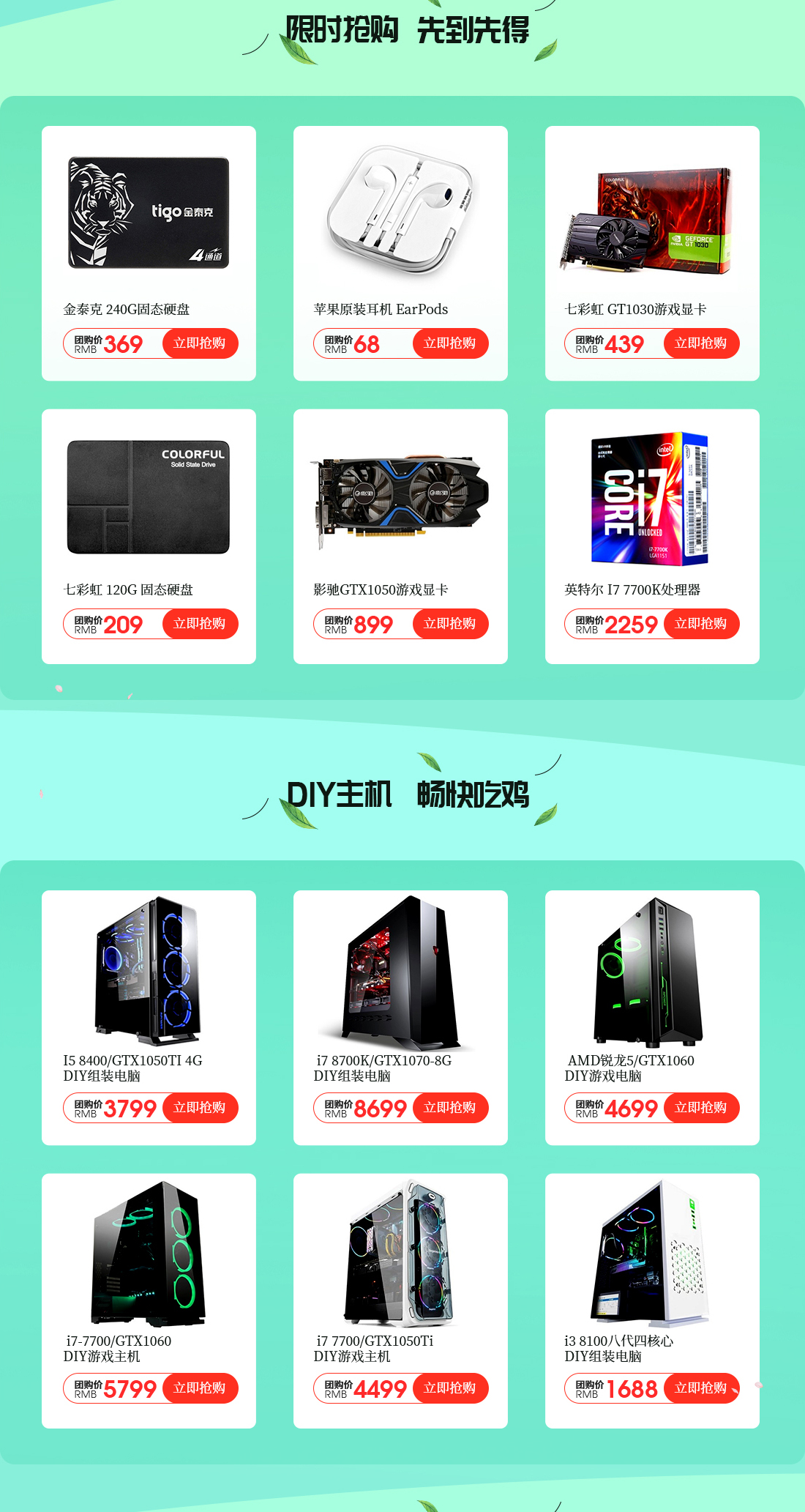Buy the I5 8400/GTX1050TI 4G DIY PC
The width and height of the screenshot is (805, 1512).
pos(200,1108)
